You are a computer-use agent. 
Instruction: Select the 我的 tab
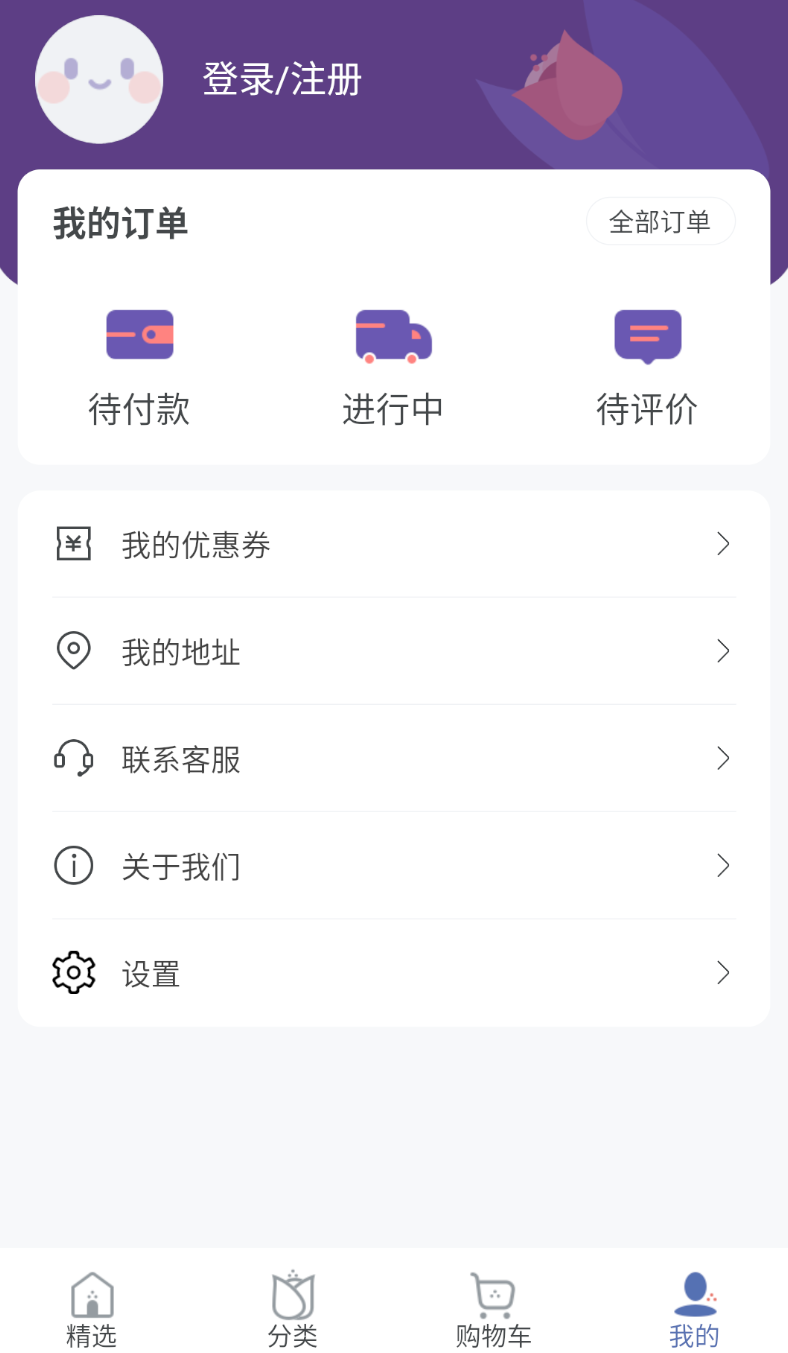tap(694, 1310)
